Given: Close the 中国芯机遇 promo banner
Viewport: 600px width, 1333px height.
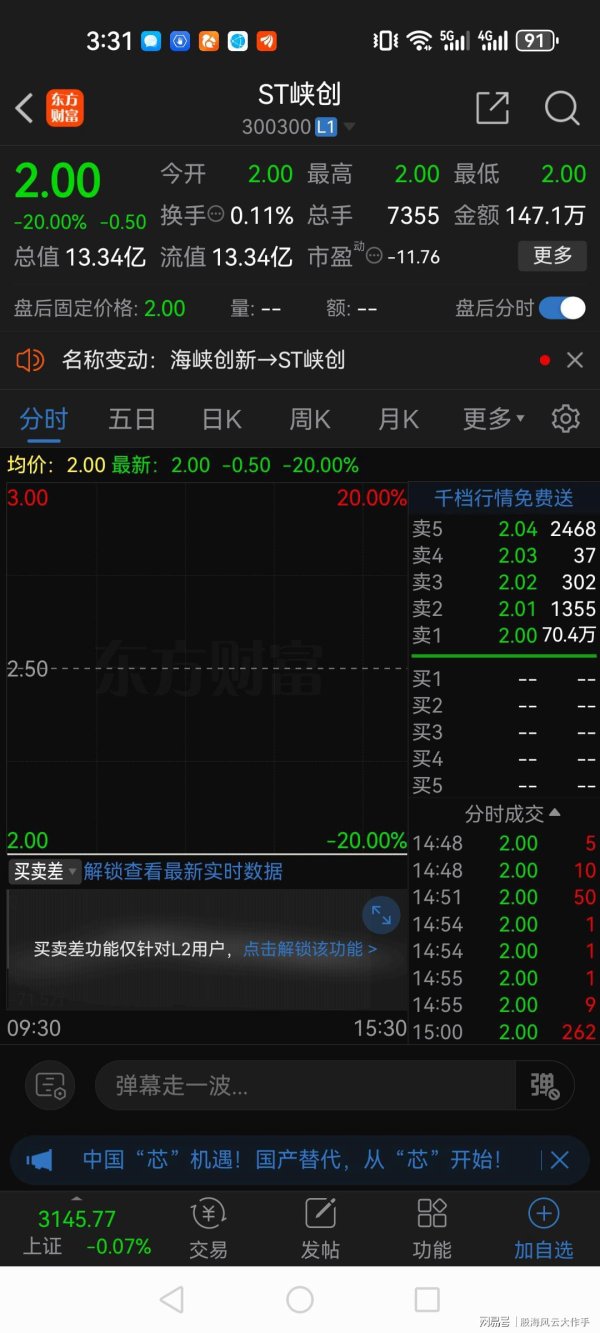Looking at the screenshot, I should pos(560,1160).
